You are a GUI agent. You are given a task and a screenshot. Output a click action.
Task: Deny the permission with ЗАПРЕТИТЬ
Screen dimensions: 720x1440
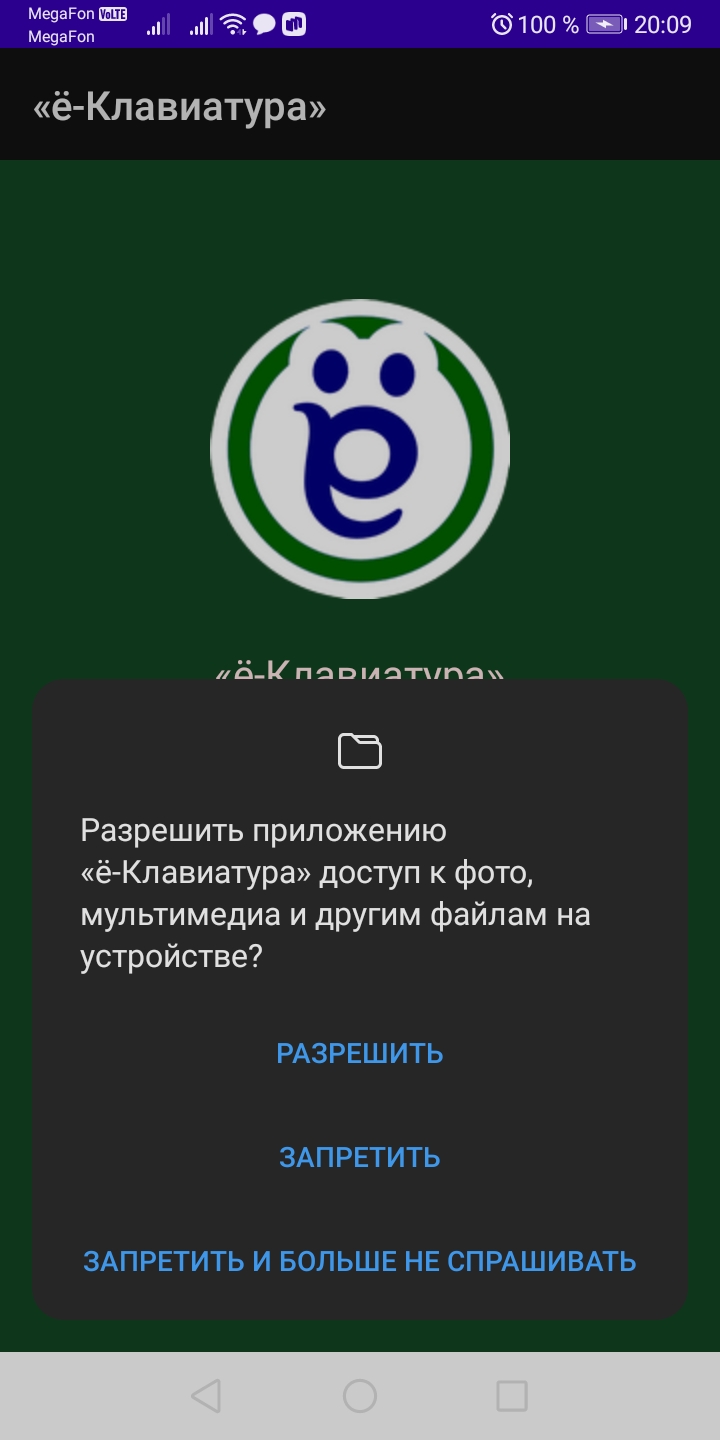(x=360, y=1157)
